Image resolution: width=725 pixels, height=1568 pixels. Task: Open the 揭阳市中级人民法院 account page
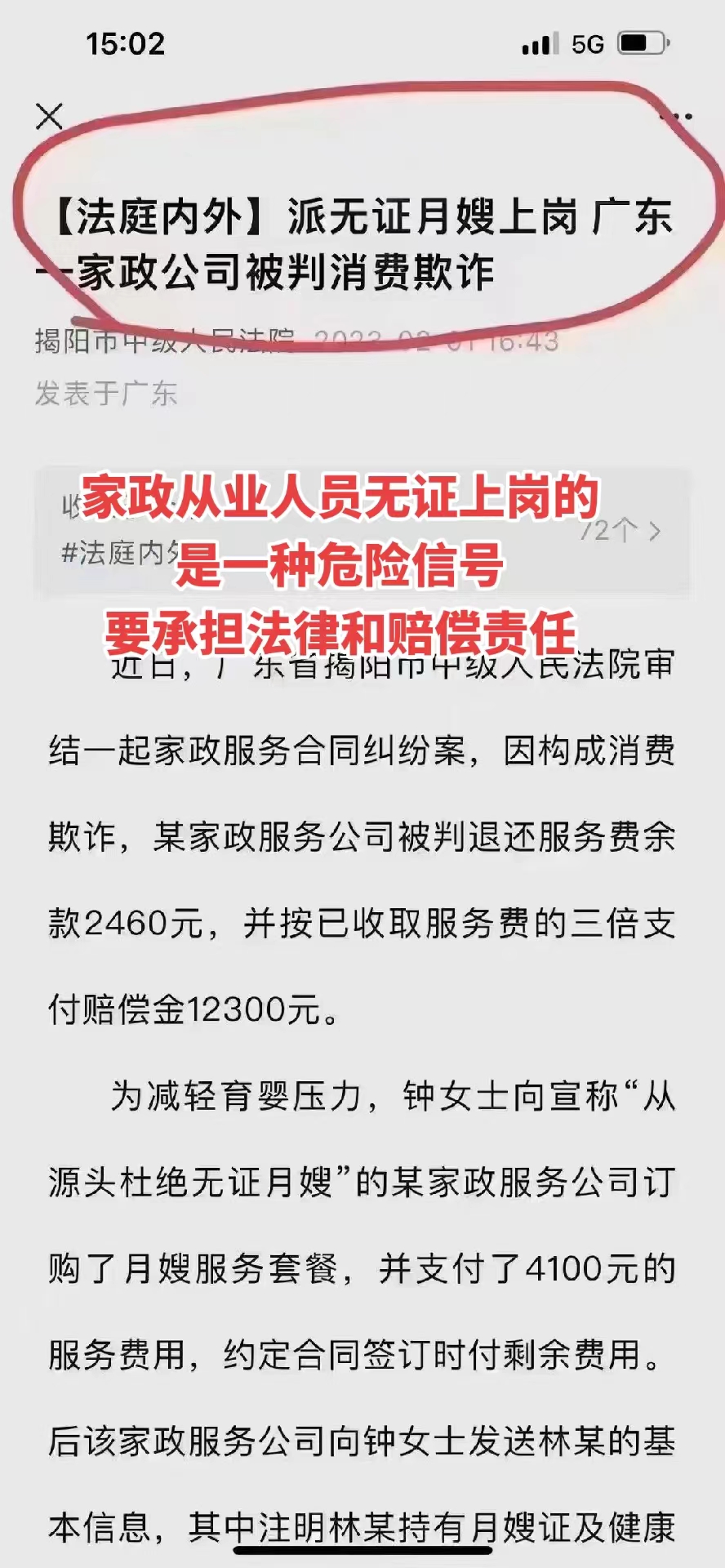(164, 341)
